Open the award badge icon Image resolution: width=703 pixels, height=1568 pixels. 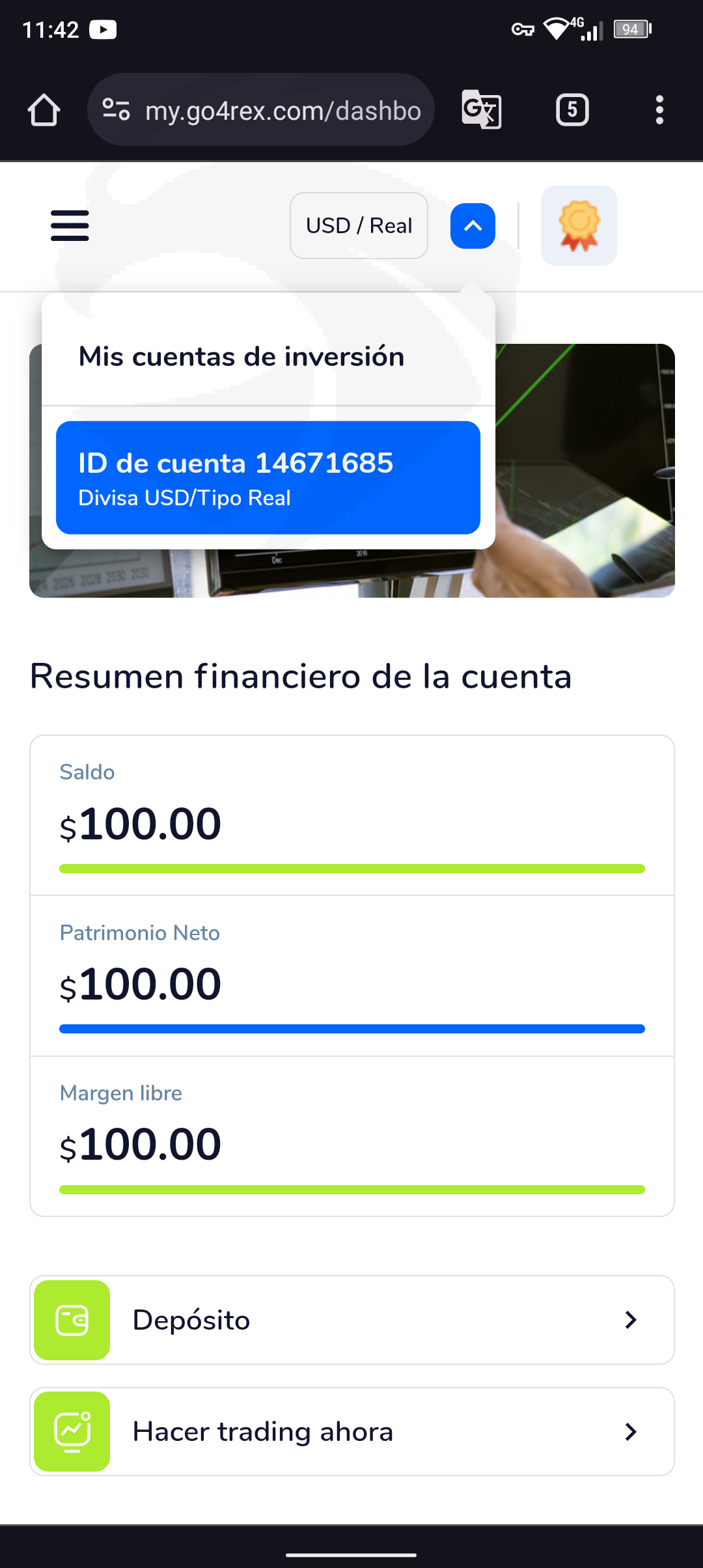(579, 225)
